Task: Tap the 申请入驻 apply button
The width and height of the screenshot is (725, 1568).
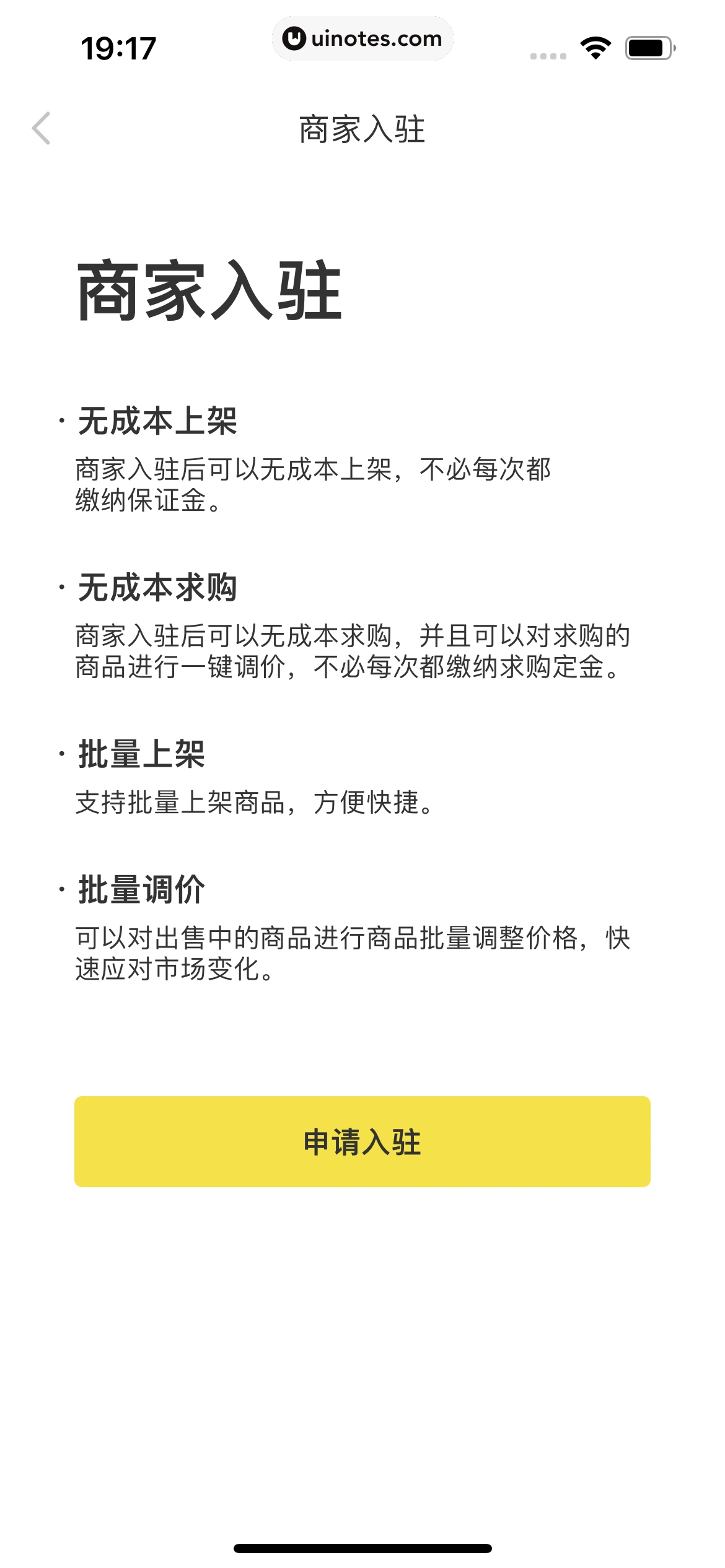Action: (x=362, y=1141)
